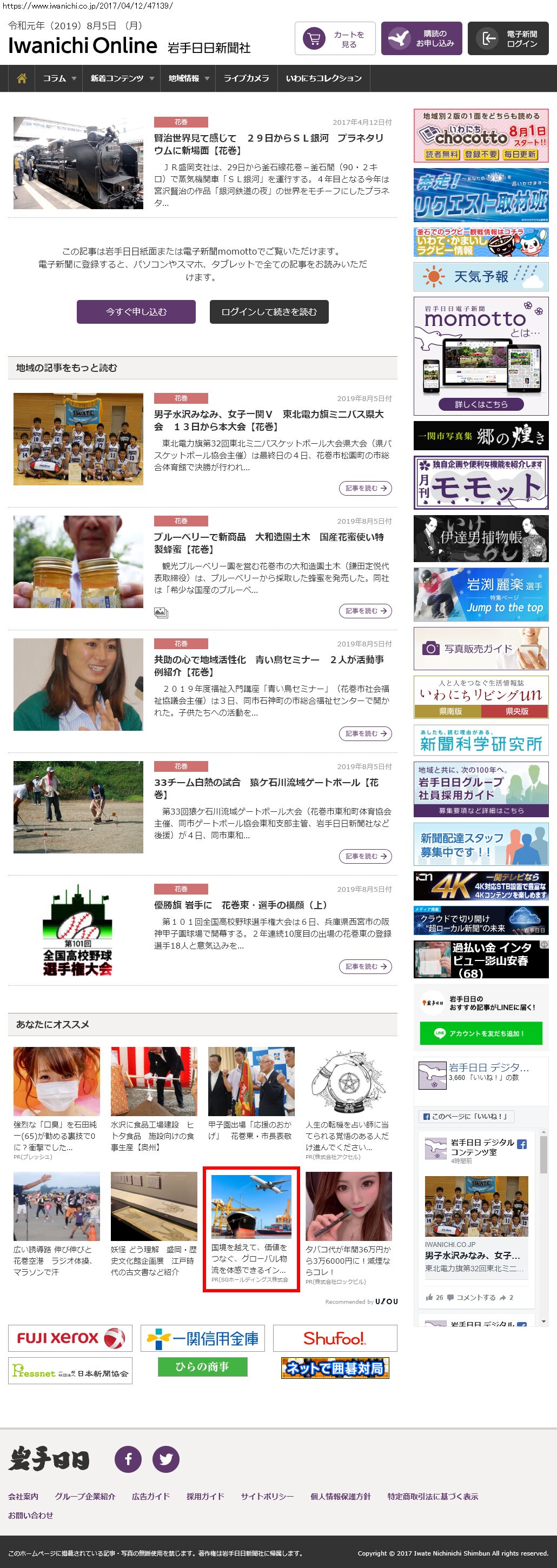557x1568 pixels.
Task: Tap 今すぐ申し込む button
Action: pyautogui.click(x=136, y=312)
